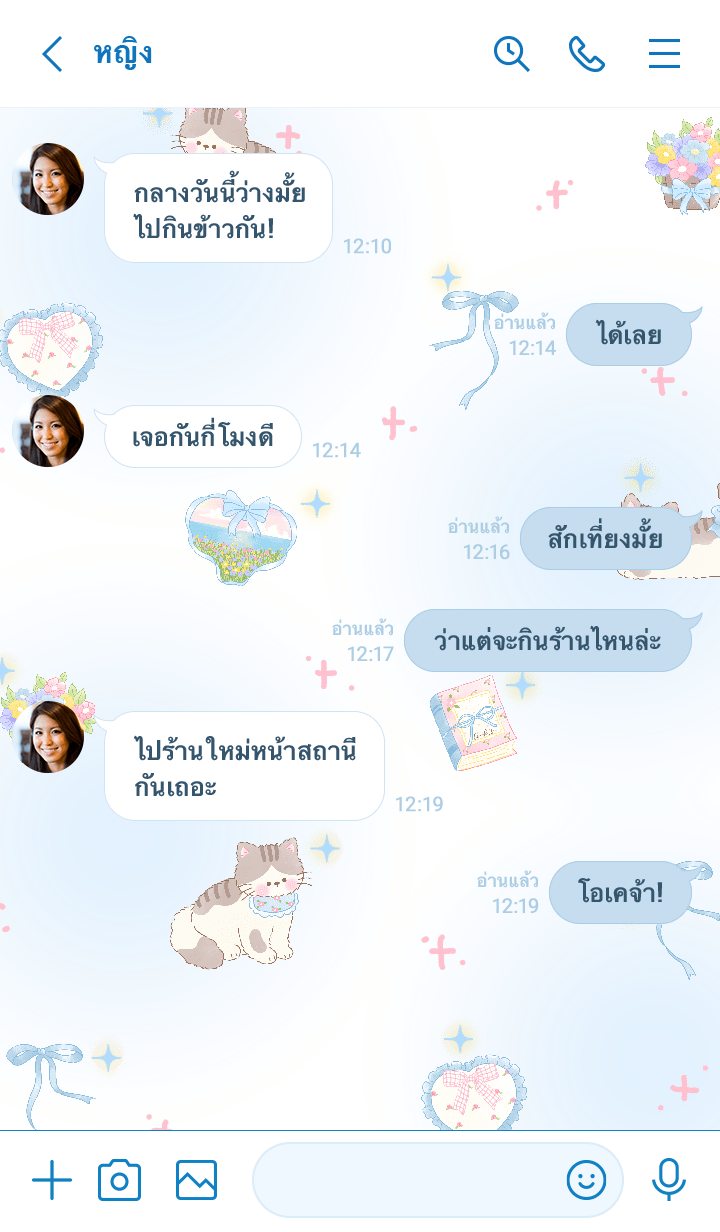Pick an image from the gallery
The height and width of the screenshot is (1232, 720).
(x=196, y=1181)
